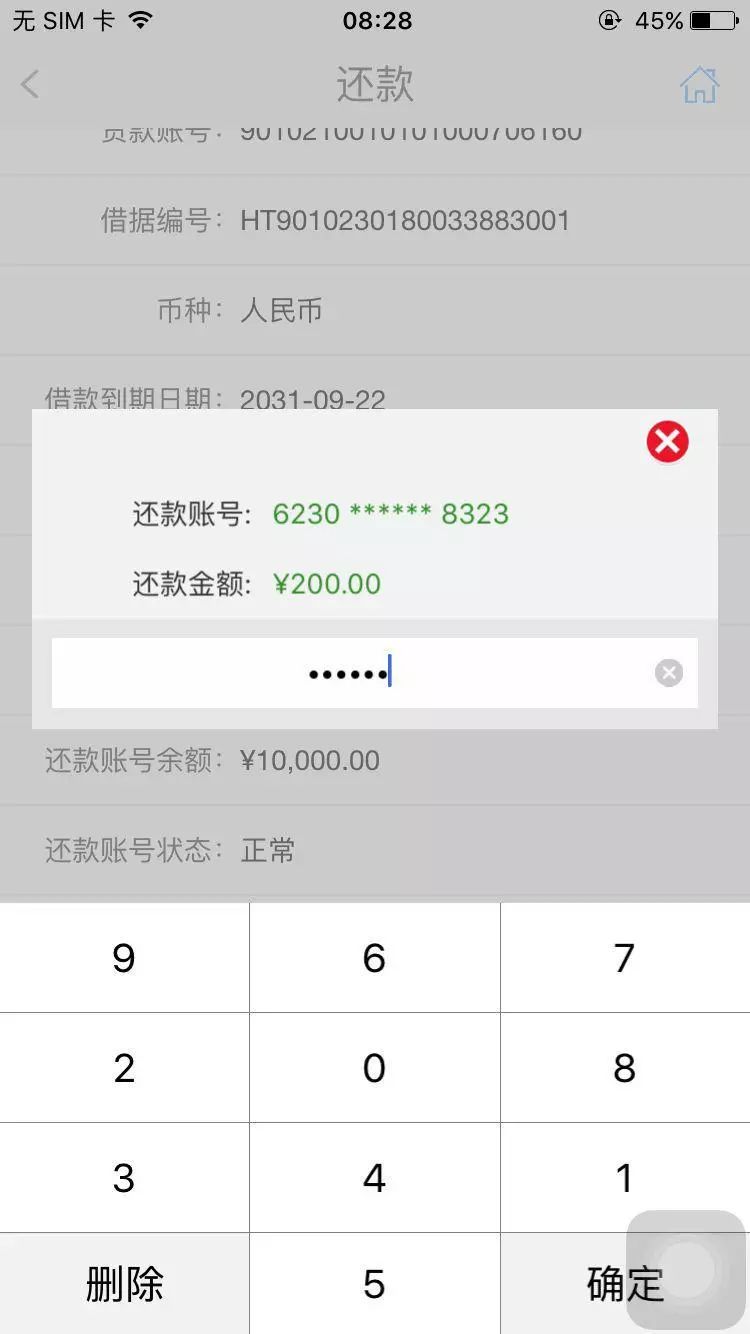Tap the orientation lock icon near the battery
The image size is (750, 1334).
[609, 19]
